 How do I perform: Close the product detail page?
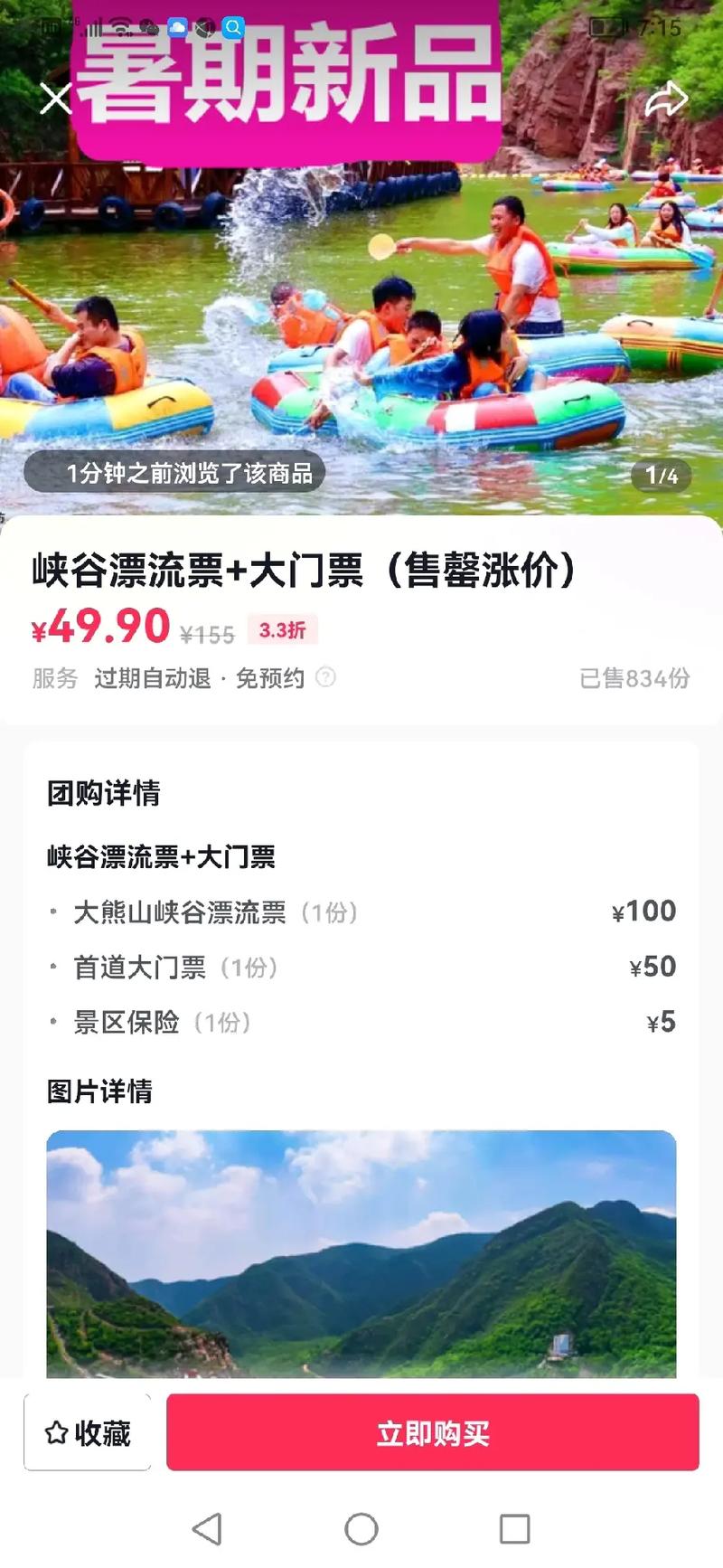tap(56, 98)
